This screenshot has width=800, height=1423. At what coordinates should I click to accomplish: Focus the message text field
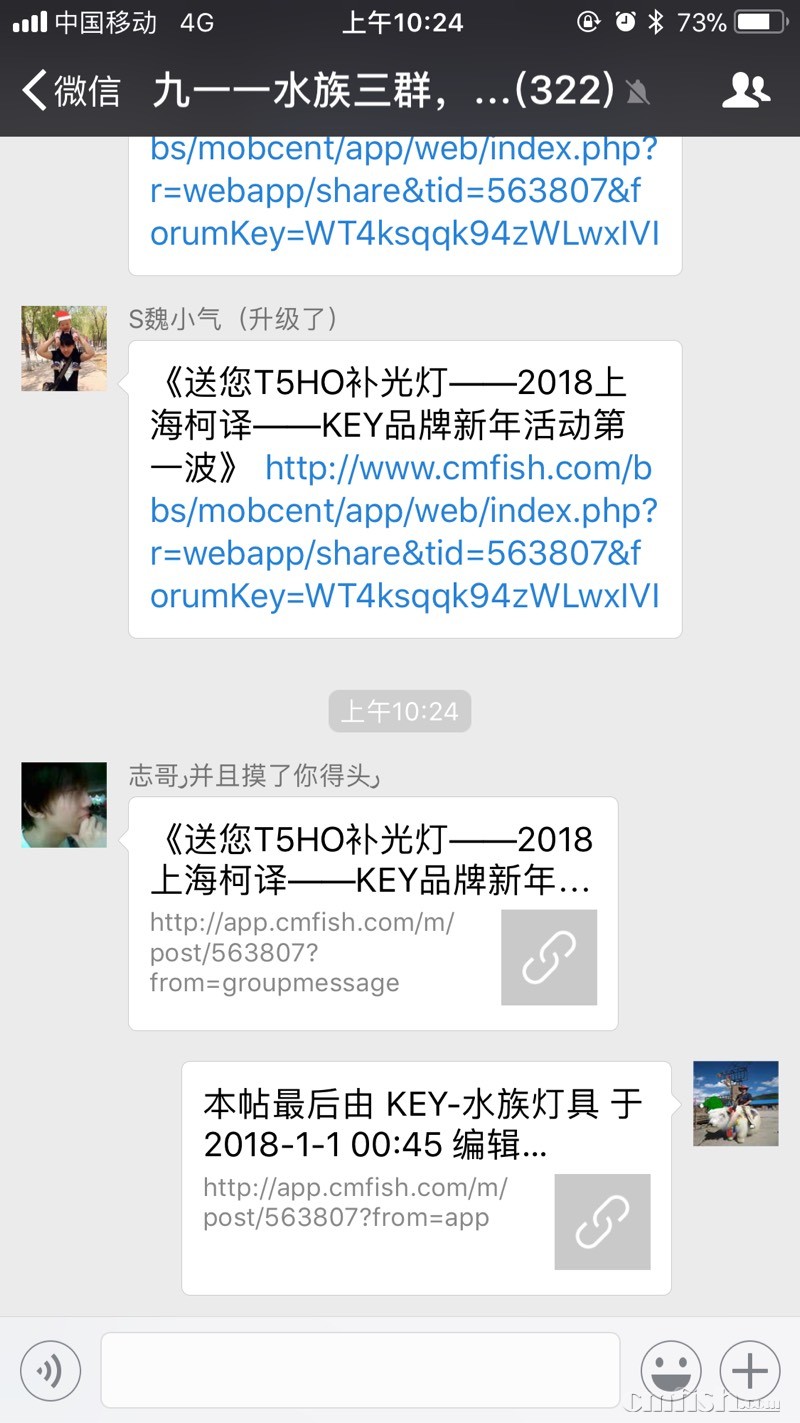pos(360,1370)
